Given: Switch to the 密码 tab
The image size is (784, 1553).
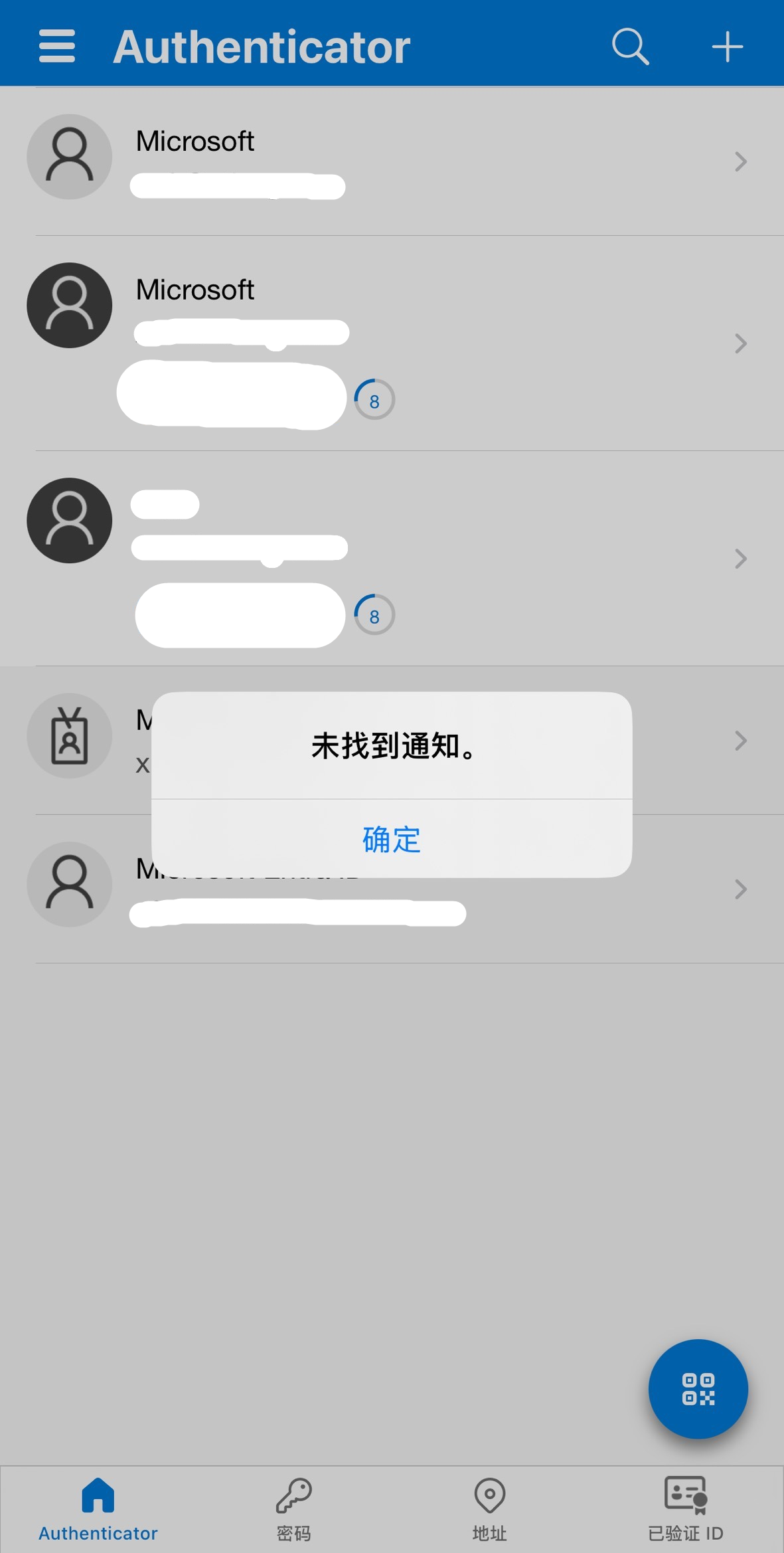Looking at the screenshot, I should (294, 1510).
